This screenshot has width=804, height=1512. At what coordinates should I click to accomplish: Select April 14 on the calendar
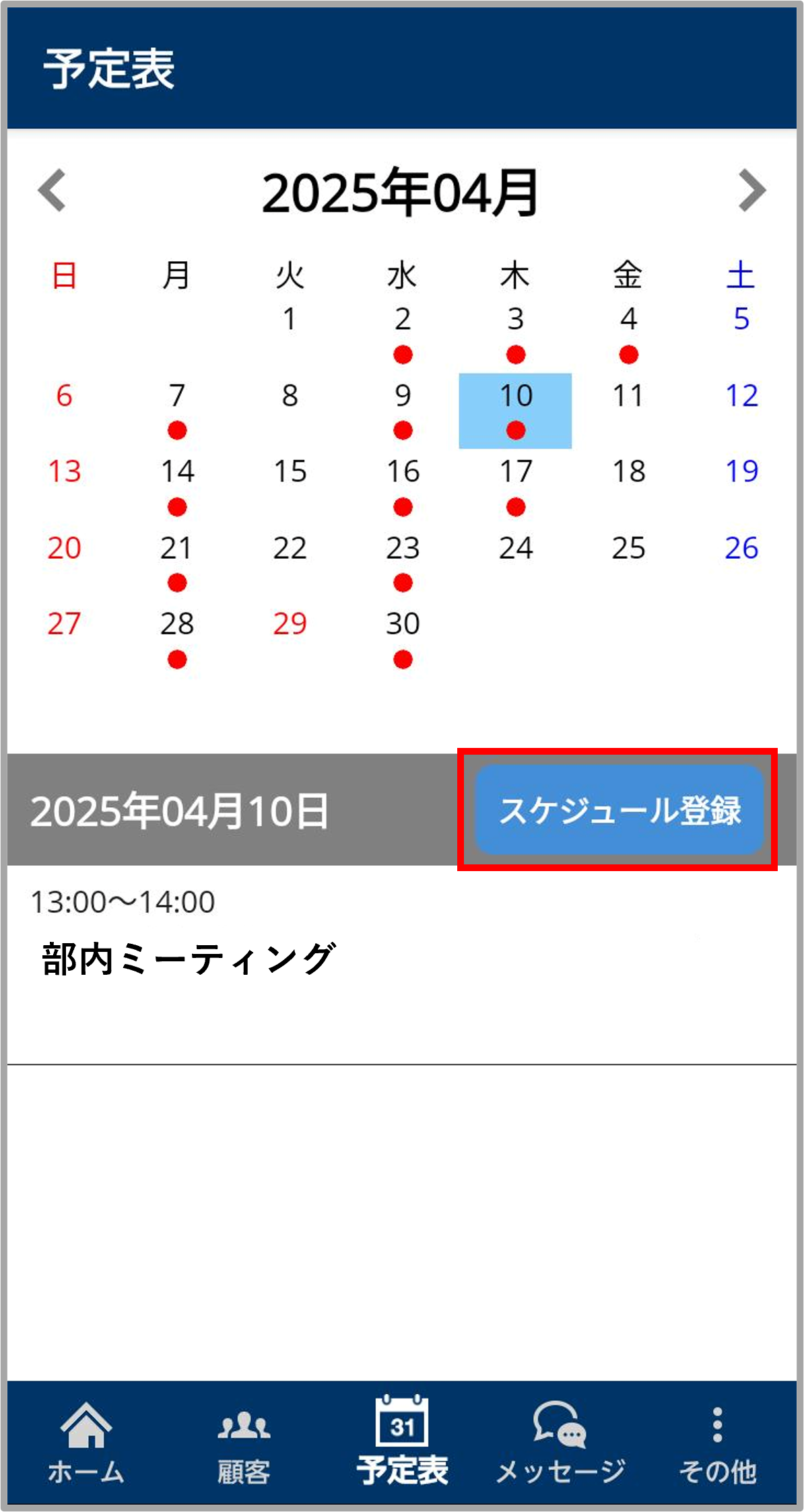pyautogui.click(x=177, y=487)
